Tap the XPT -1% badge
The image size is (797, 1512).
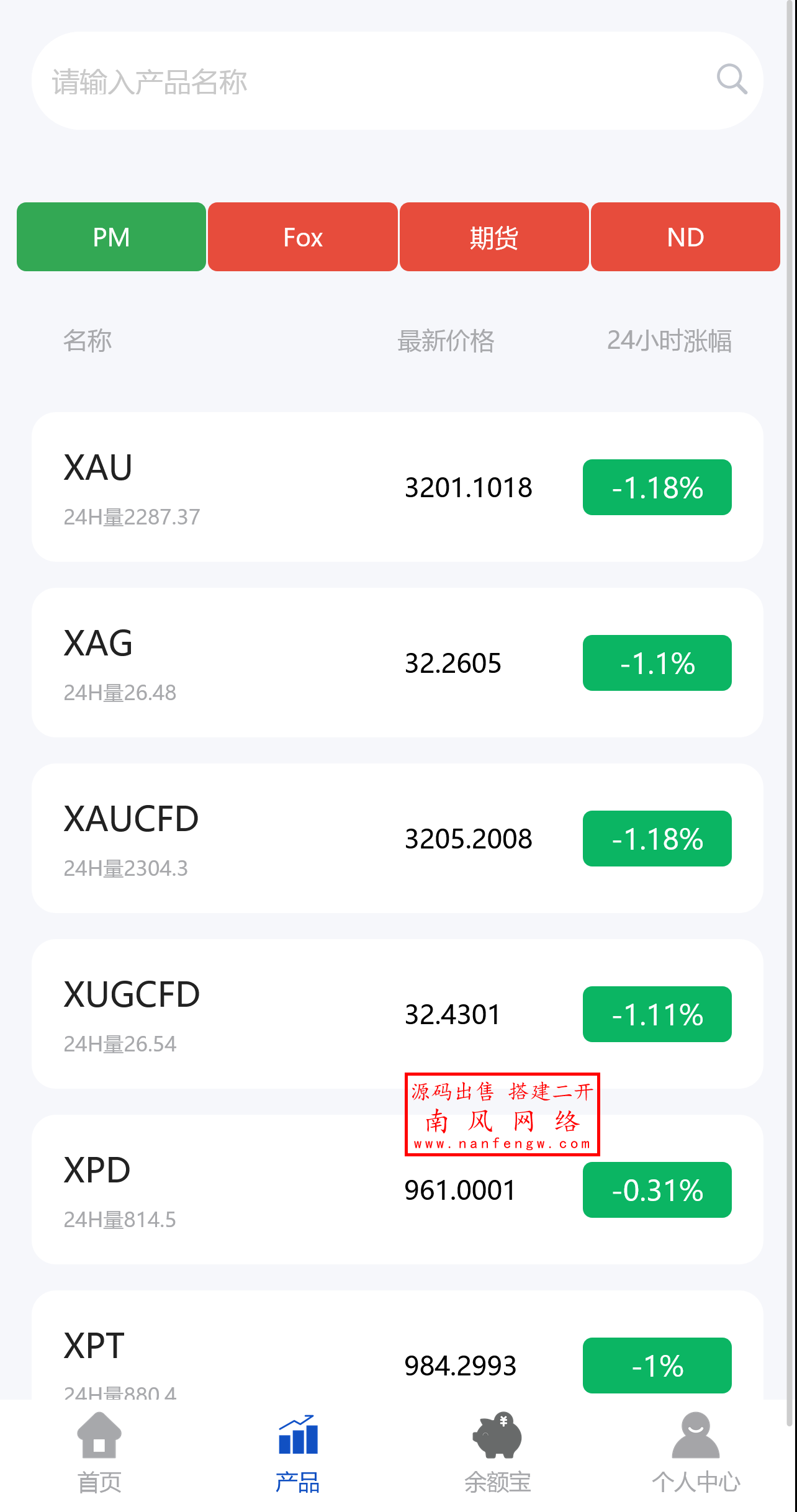656,1366
